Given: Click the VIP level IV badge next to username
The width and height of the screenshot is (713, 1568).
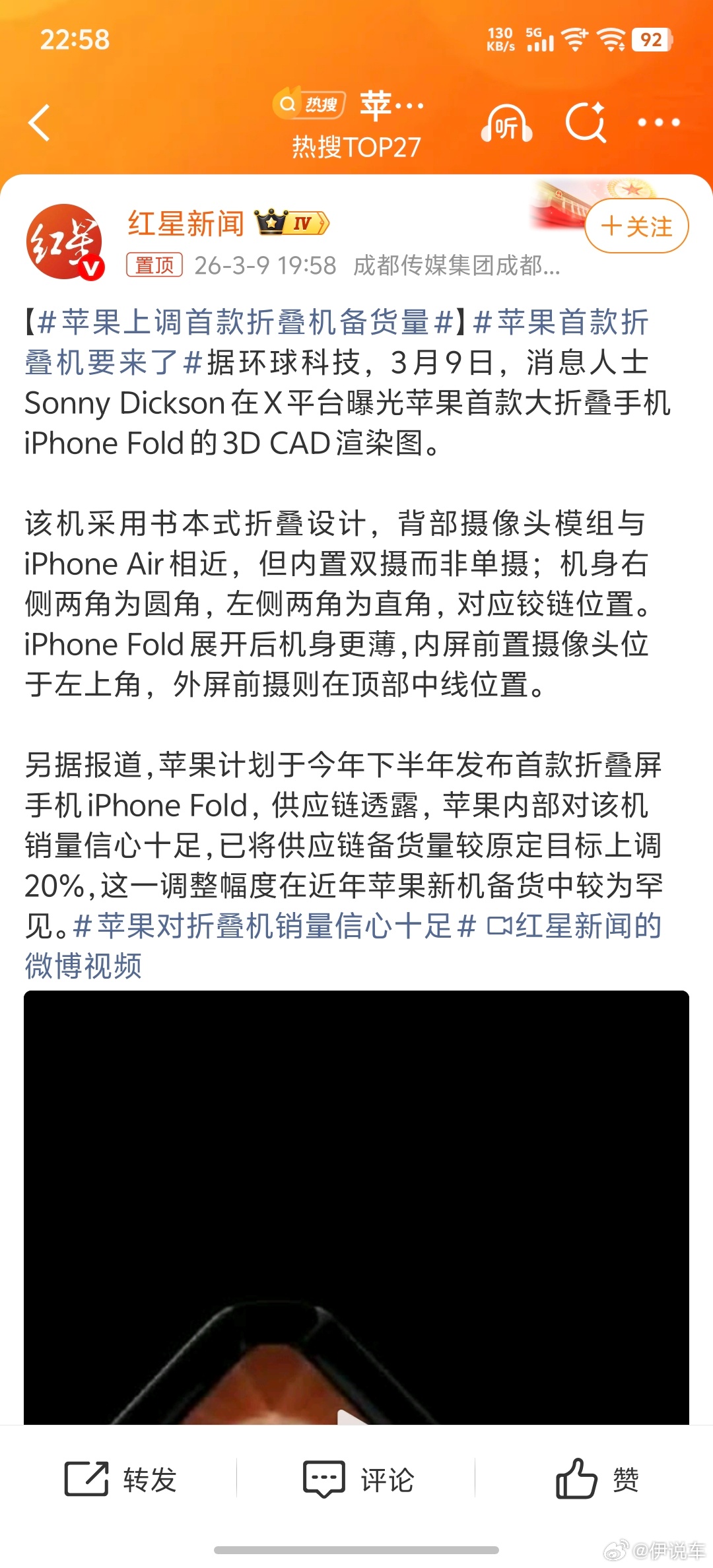Looking at the screenshot, I should (x=290, y=222).
